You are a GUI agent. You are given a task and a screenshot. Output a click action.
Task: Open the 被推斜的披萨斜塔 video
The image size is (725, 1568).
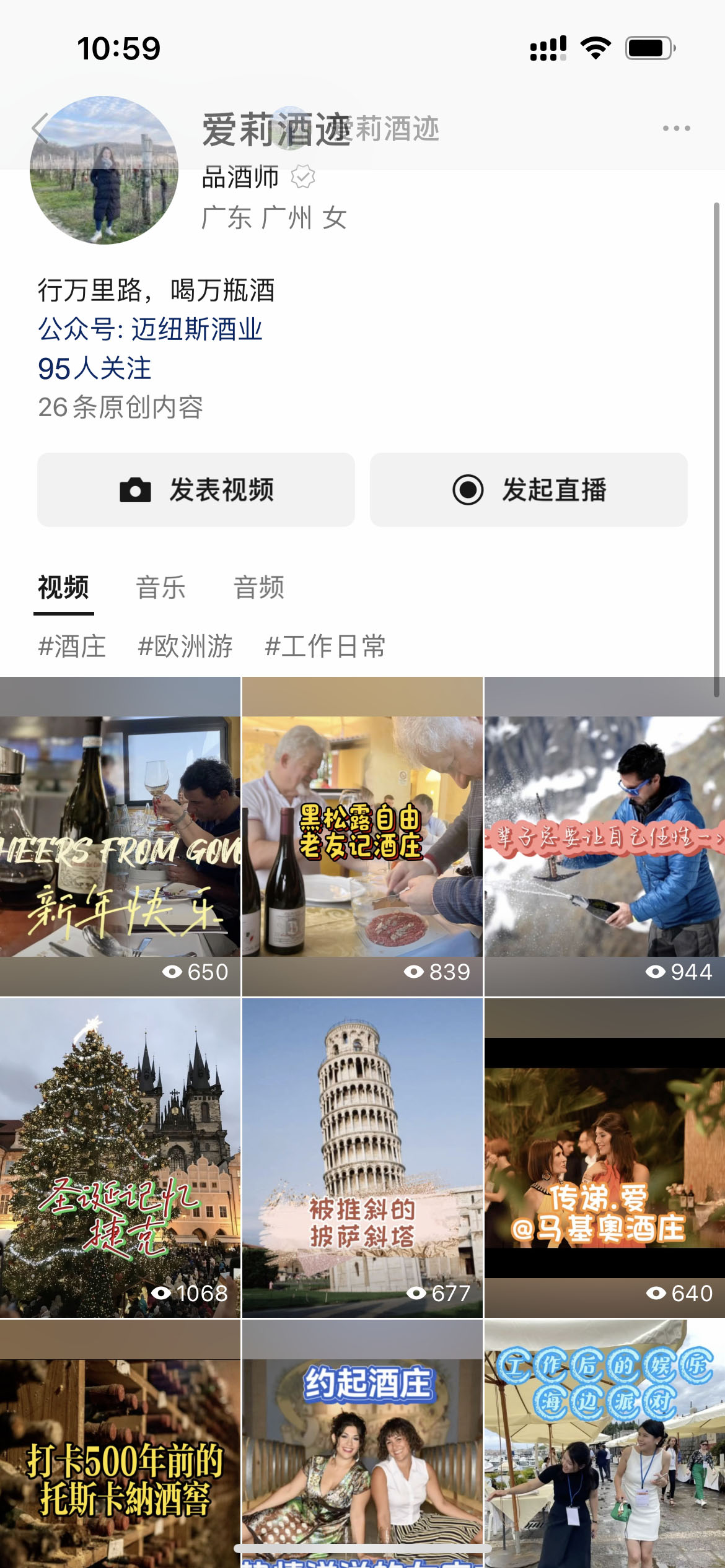[x=362, y=1157]
